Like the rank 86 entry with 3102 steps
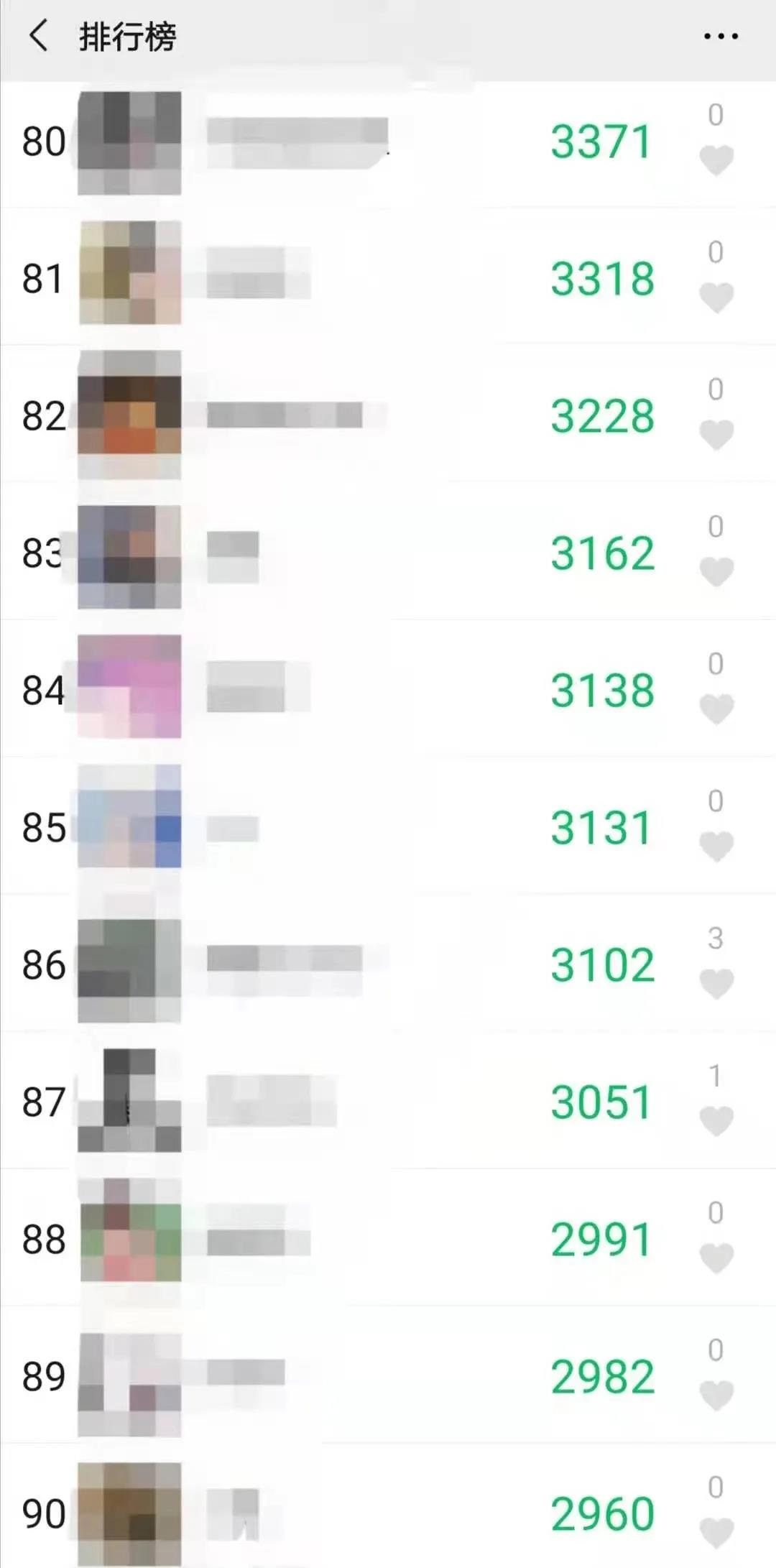776x1568 pixels. [x=716, y=984]
